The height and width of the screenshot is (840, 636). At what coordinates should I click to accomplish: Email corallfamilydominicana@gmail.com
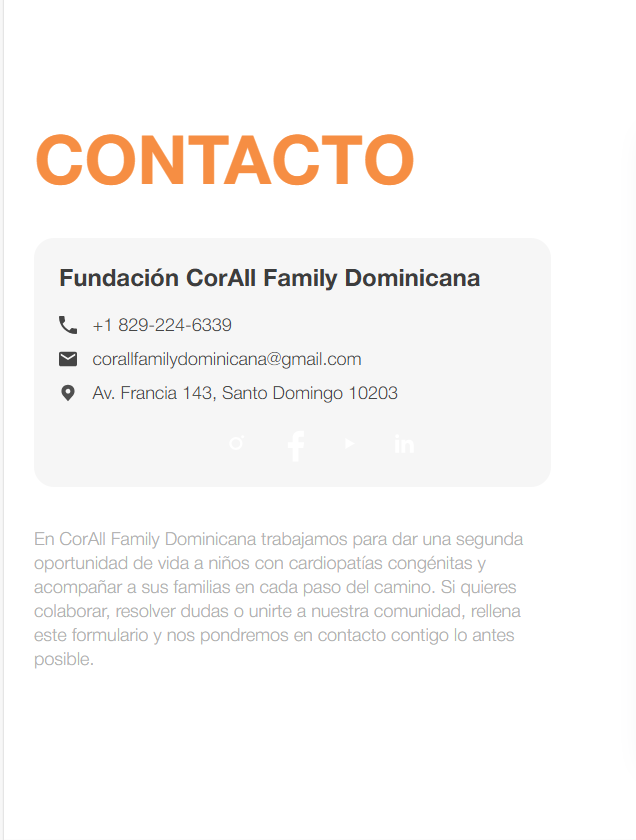[x=226, y=359]
